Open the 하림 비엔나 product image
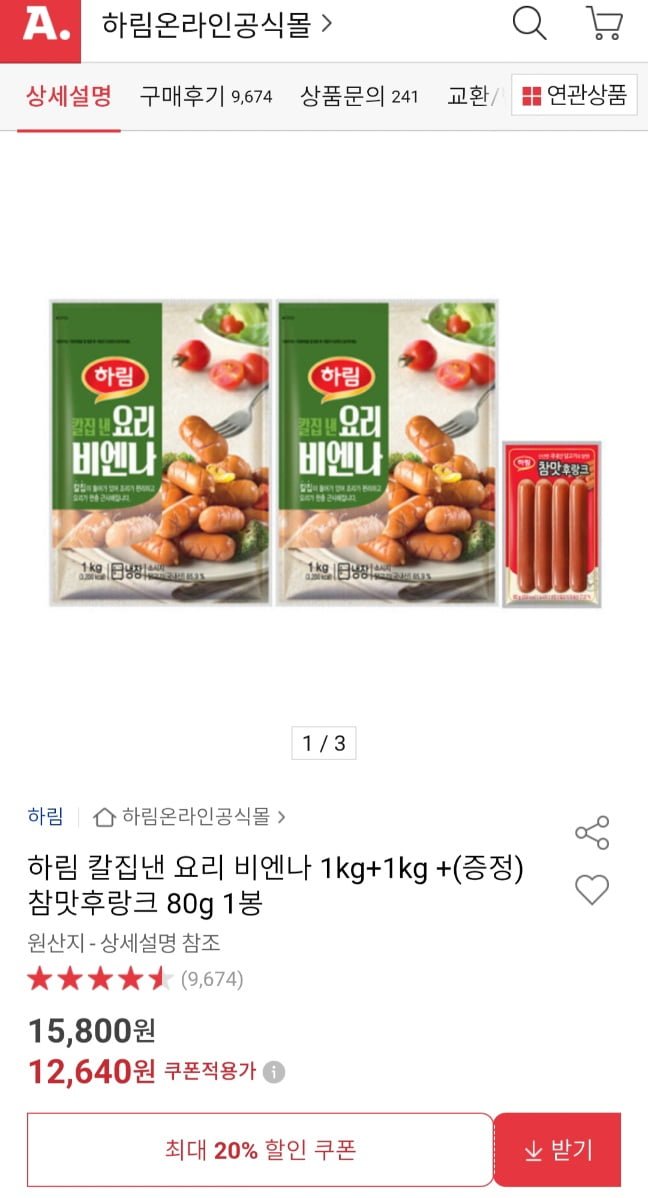Screen dimensions: 648x1198 [324, 452]
